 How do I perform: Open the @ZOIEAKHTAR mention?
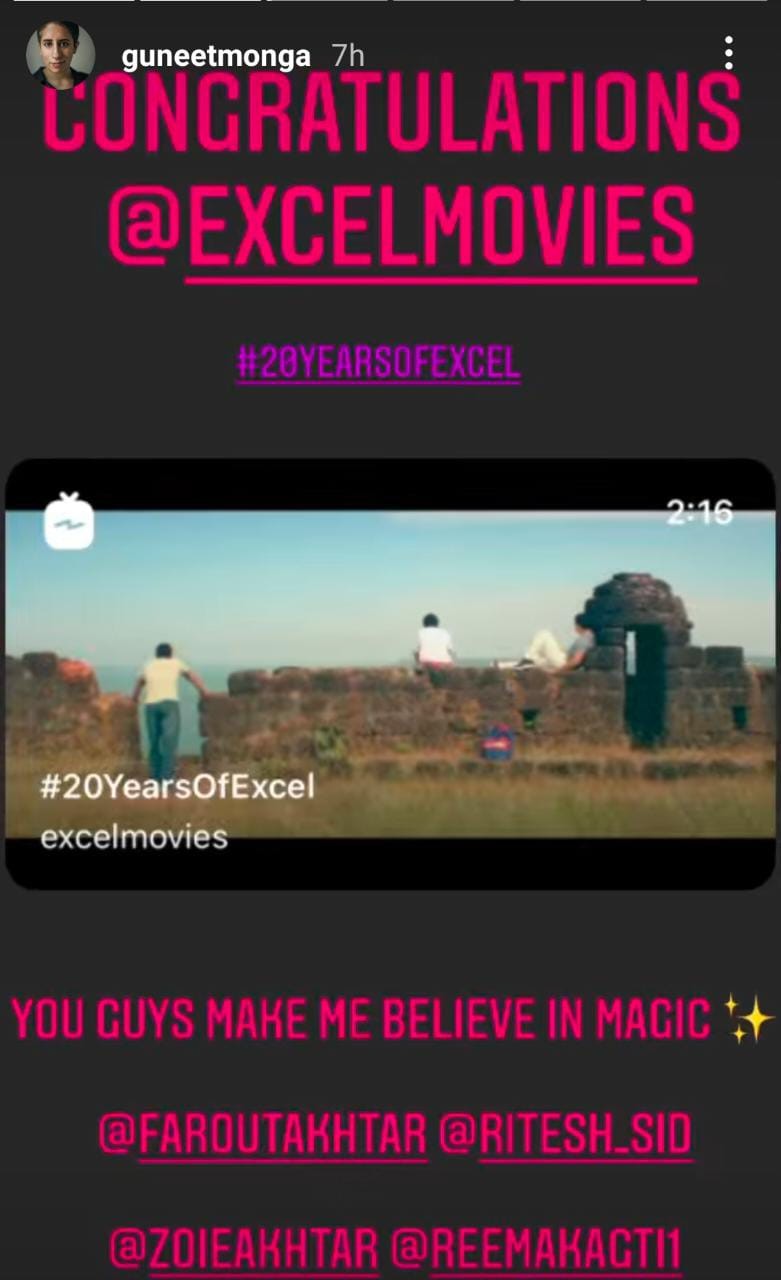[x=244, y=1250]
